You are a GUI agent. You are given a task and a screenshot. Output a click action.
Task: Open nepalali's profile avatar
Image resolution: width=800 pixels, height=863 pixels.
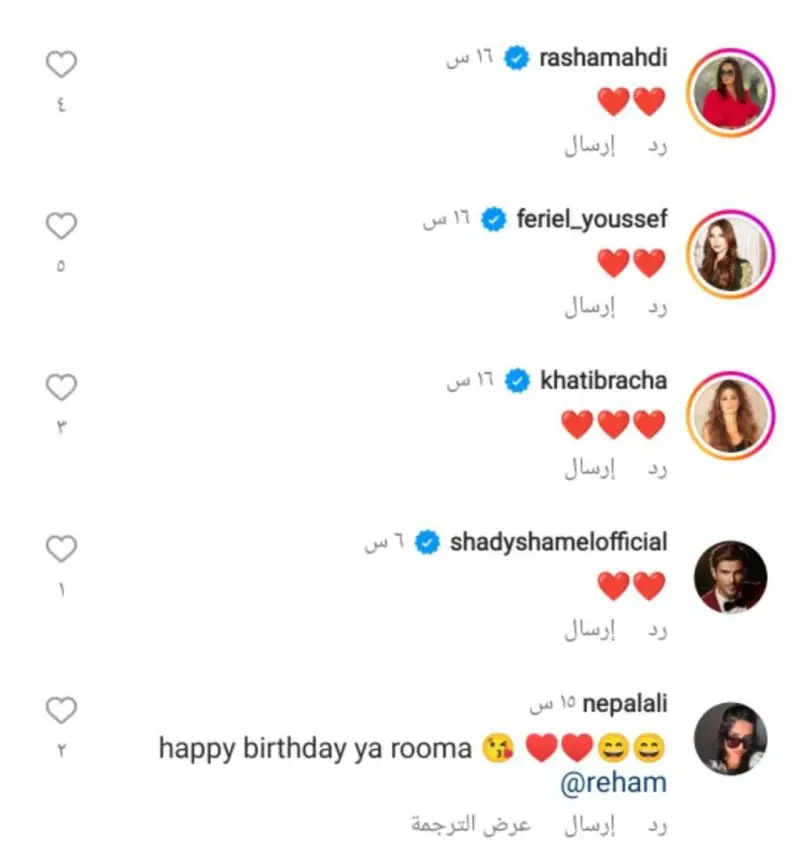(731, 738)
